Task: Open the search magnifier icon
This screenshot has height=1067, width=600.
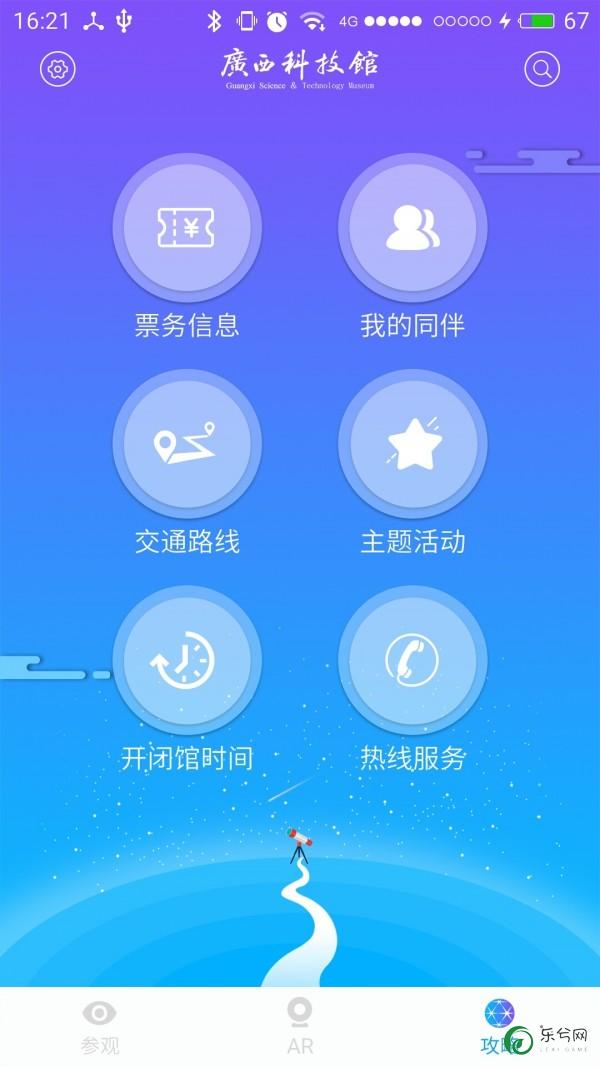Action: coord(542,69)
